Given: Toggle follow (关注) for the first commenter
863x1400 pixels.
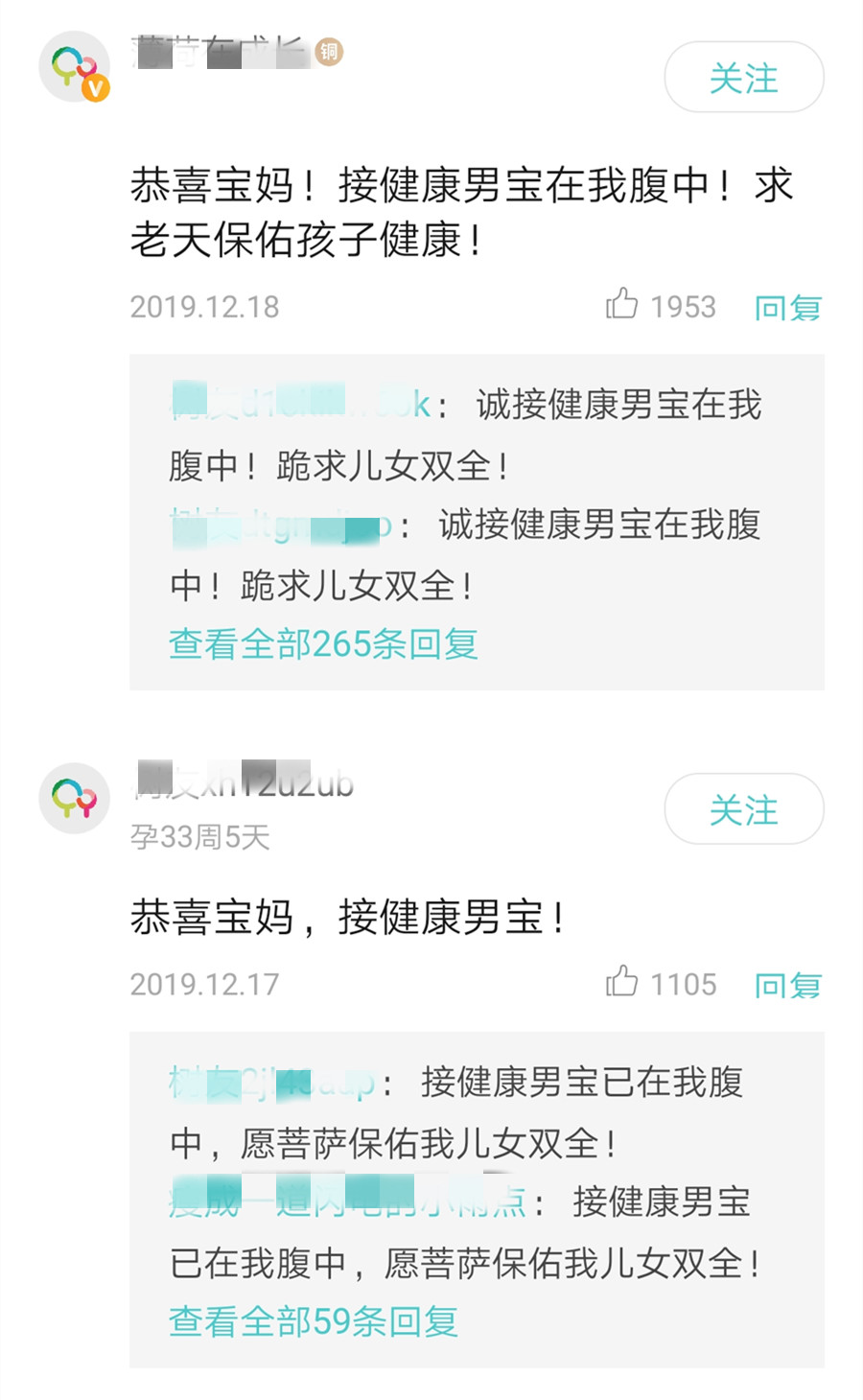Looking at the screenshot, I should tap(744, 79).
